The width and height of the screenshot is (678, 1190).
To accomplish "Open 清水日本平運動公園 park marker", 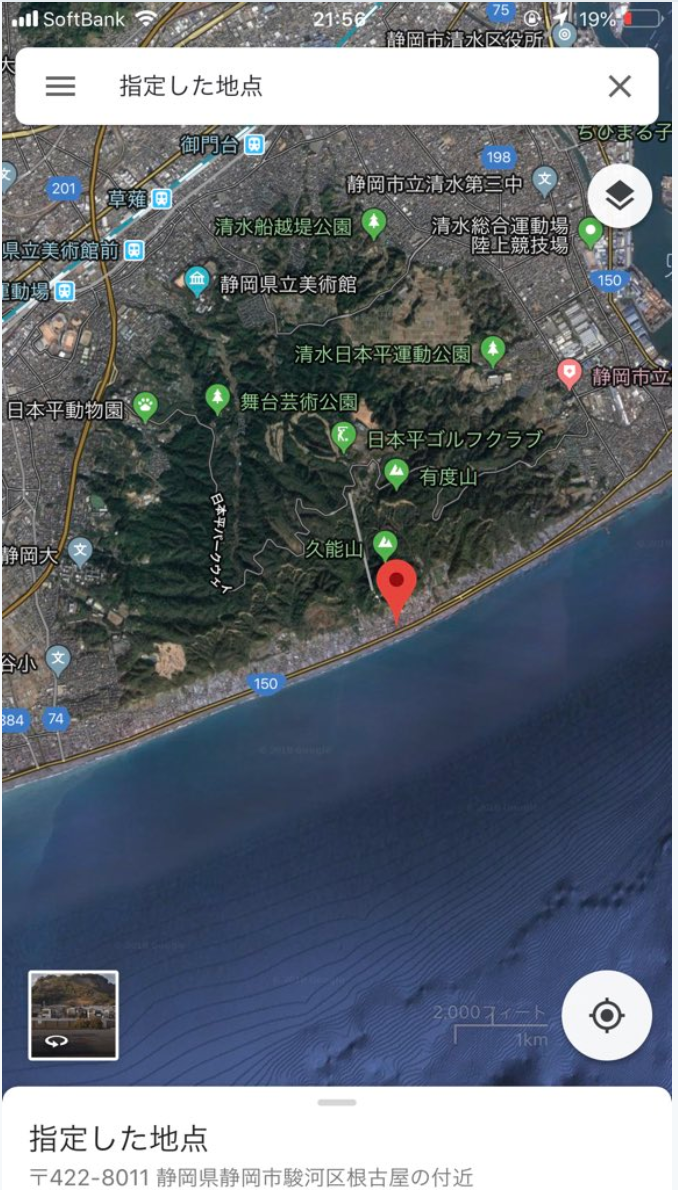I will [x=492, y=350].
